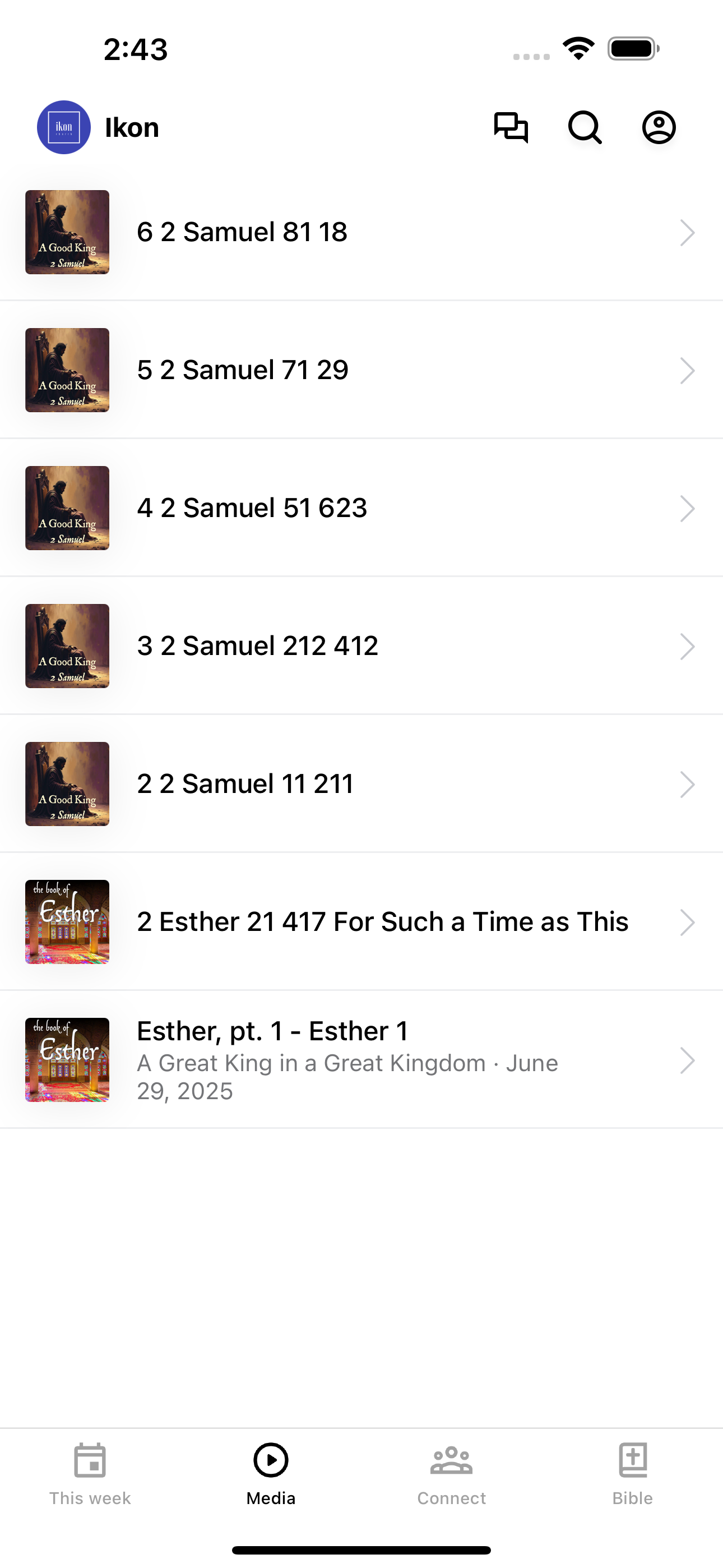Open the 5 2 Samuel 71 29 sermon
Viewport: 723px width, 1568px height.
pos(361,370)
